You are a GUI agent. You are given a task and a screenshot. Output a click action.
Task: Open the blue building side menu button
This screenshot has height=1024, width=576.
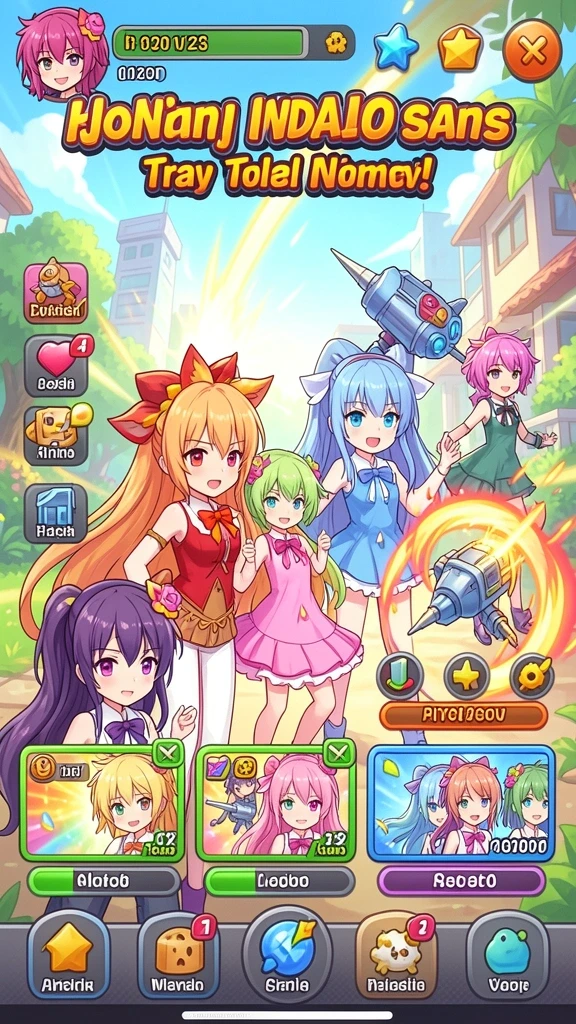pyautogui.click(x=56, y=513)
